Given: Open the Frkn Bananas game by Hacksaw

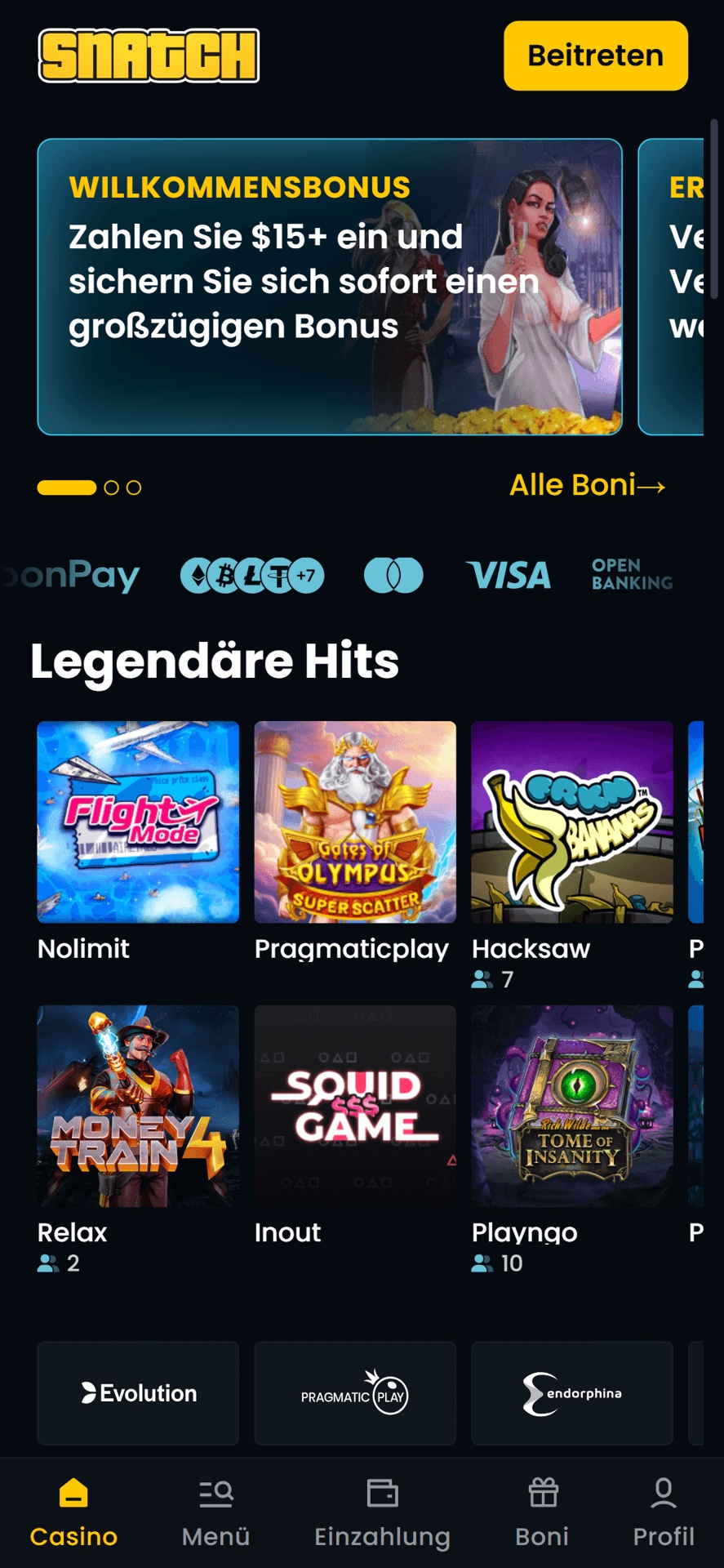Looking at the screenshot, I should [572, 822].
